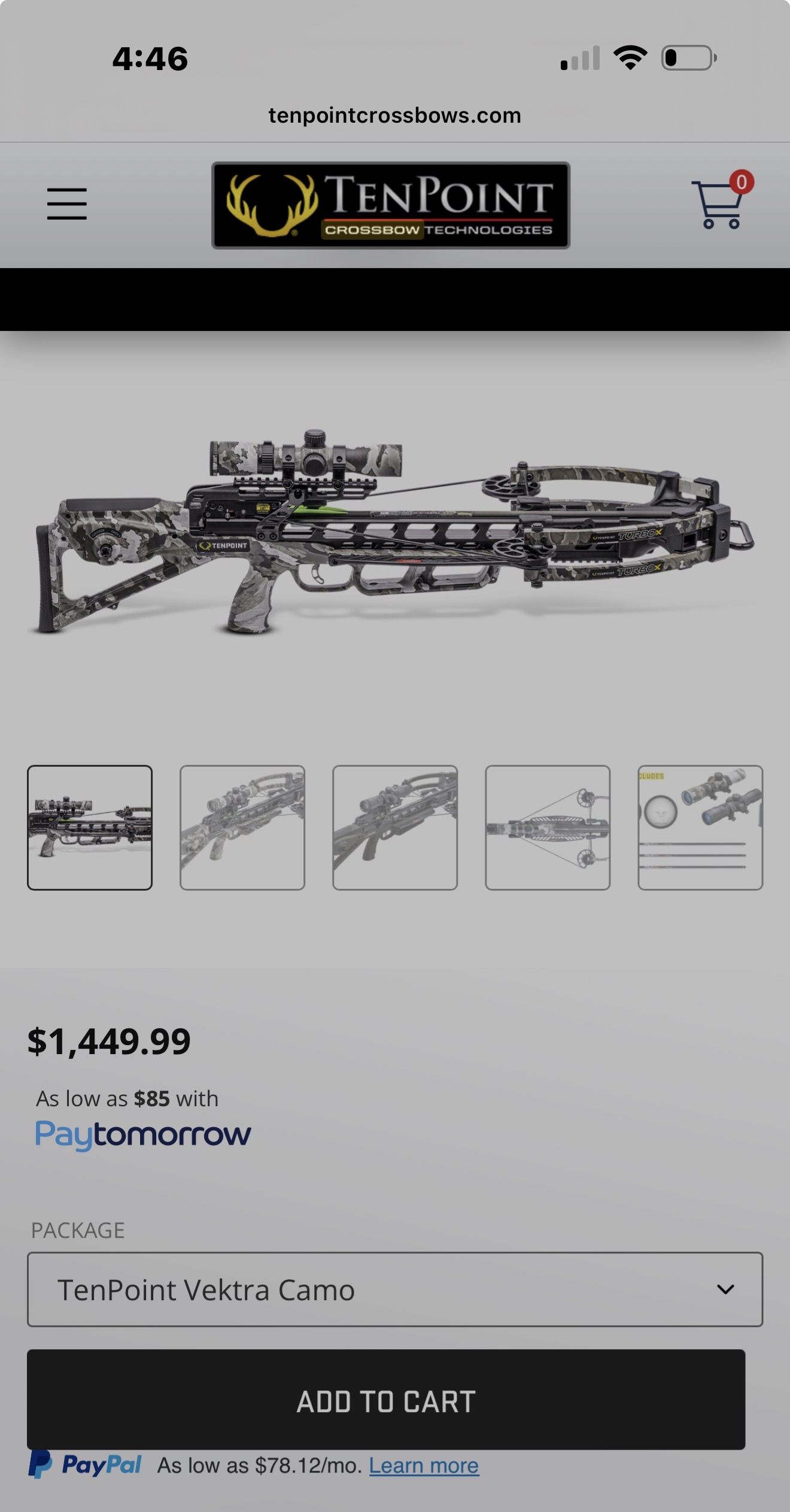Select the first side-view crossbow thumbnail
This screenshot has height=1512, width=790.
(90, 828)
